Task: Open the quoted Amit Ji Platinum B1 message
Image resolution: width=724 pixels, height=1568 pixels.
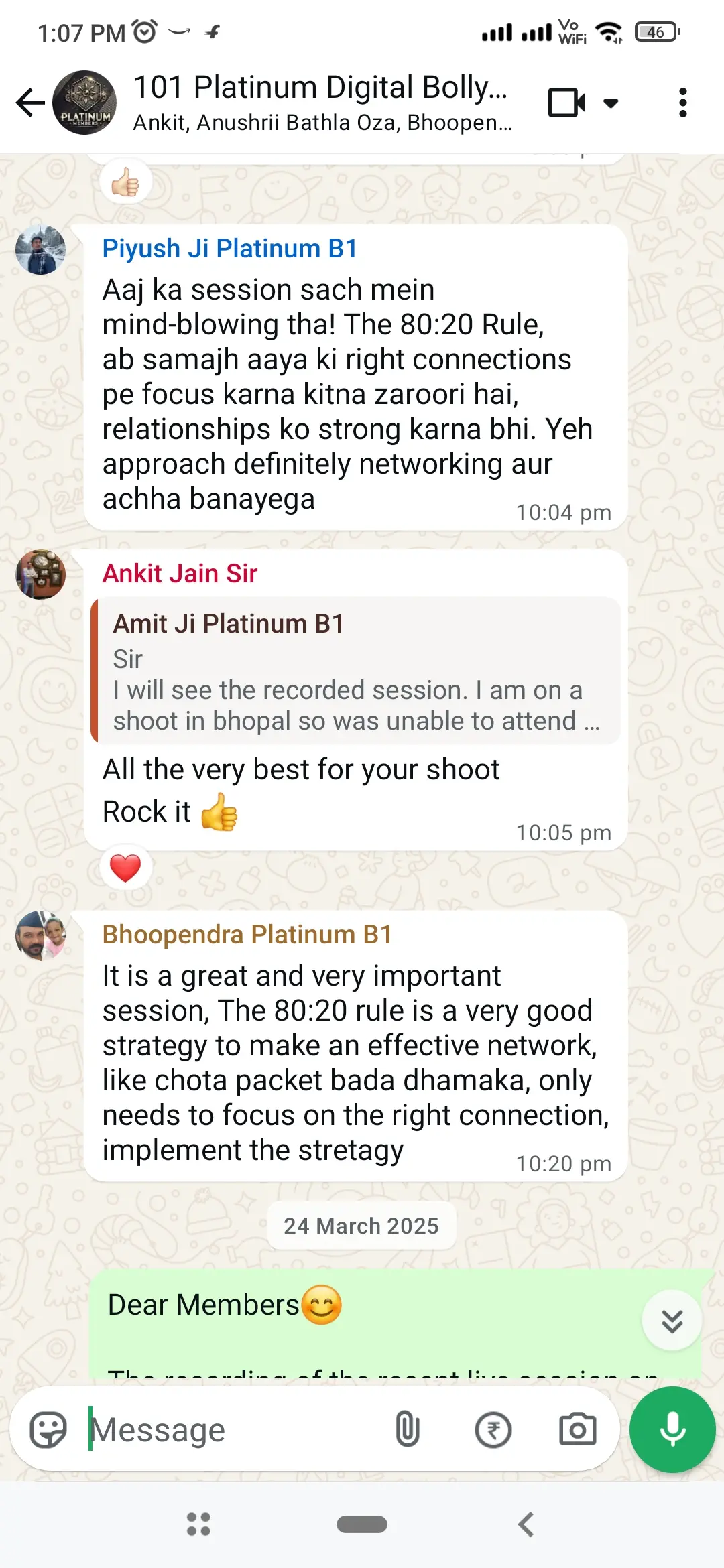Action: coord(355,671)
